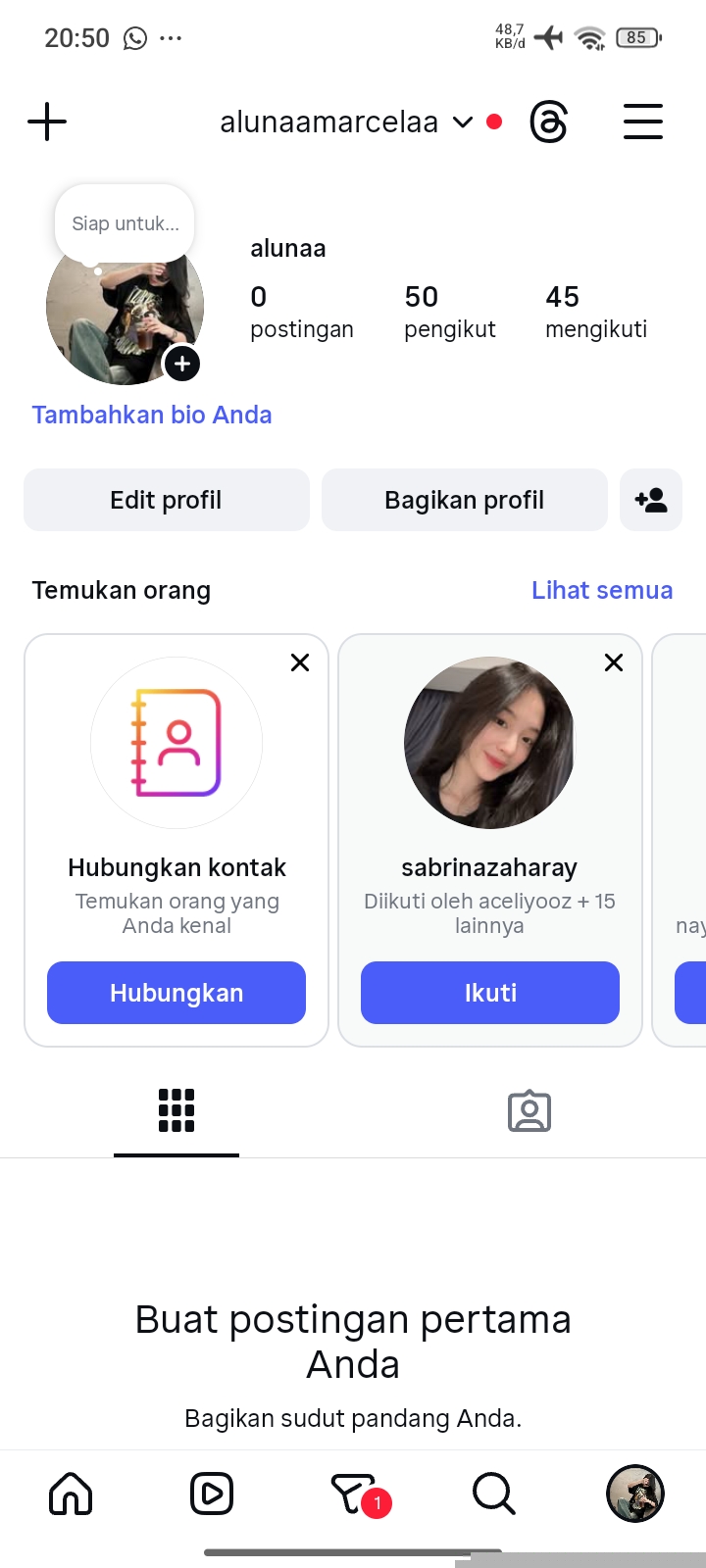Tap the Bagikan profil button

pyautogui.click(x=464, y=500)
